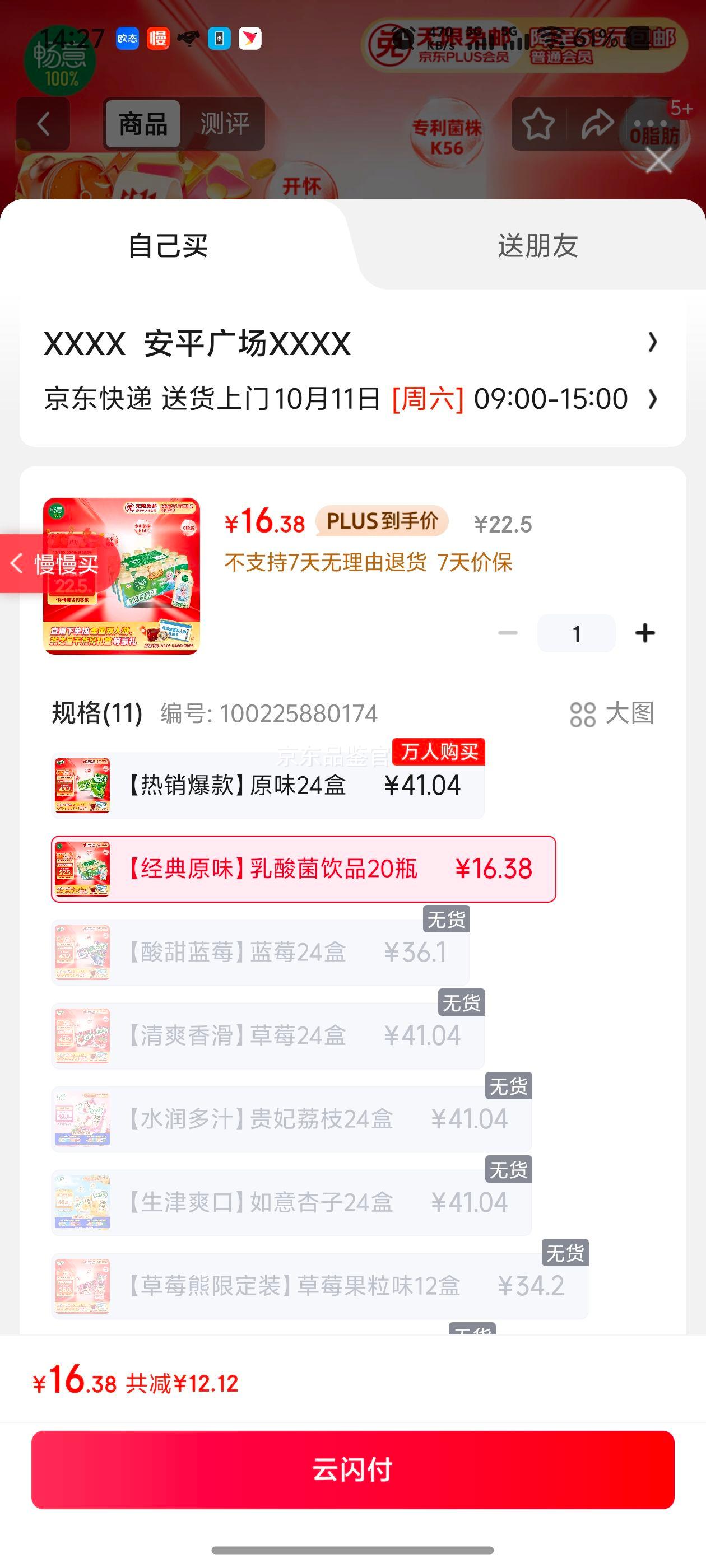Tap the quantity field showing 1
706x1568 pixels.
[x=575, y=634]
